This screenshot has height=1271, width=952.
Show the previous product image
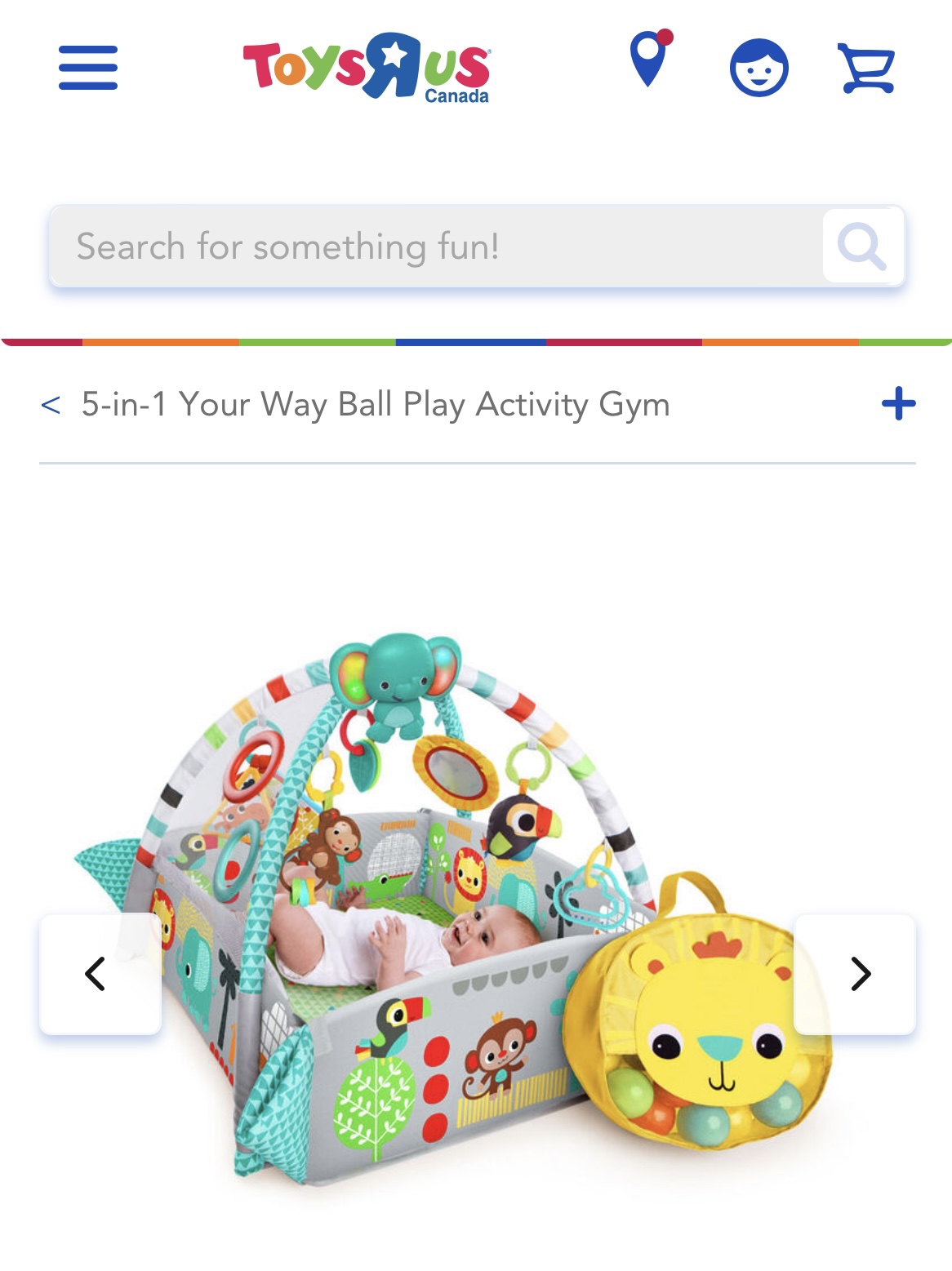click(100, 974)
